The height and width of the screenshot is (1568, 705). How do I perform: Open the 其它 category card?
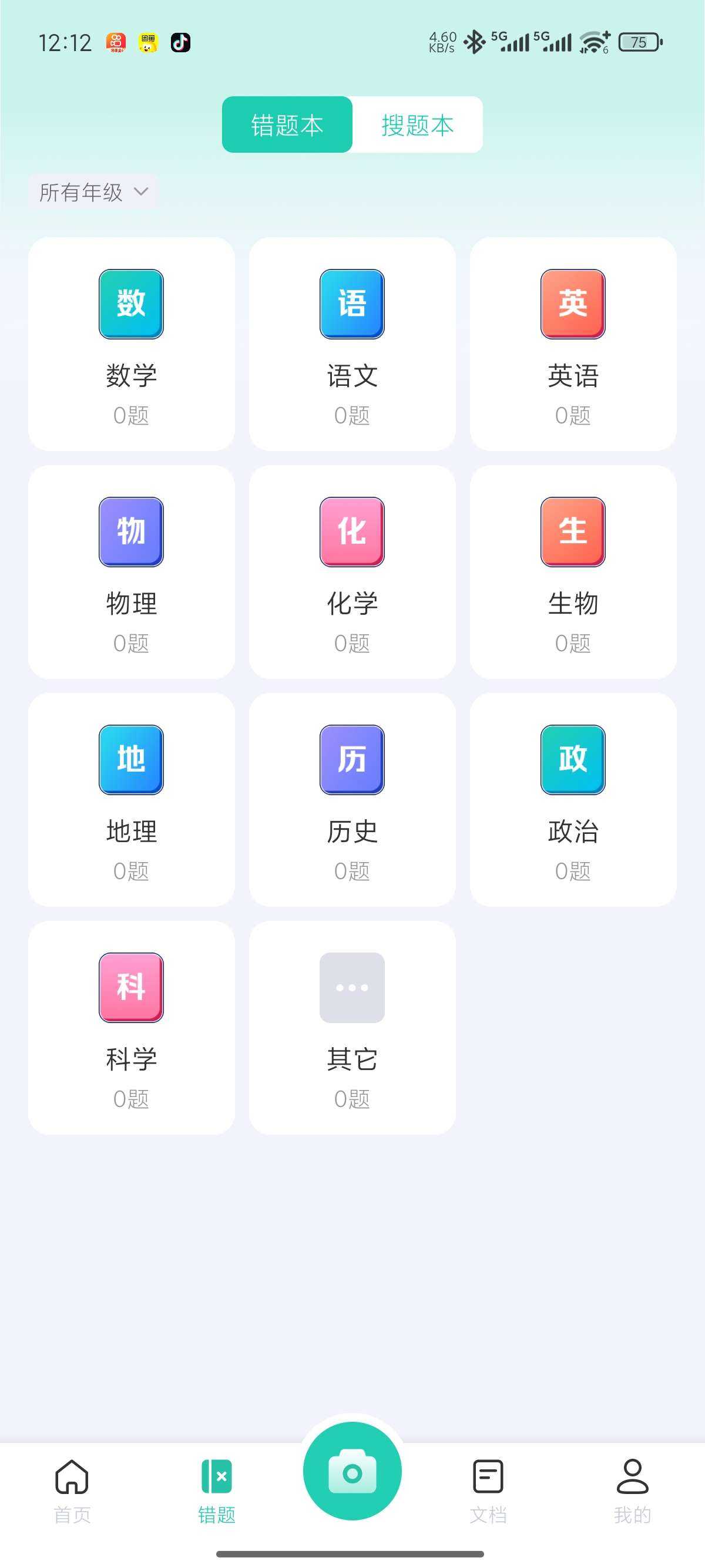[352, 1027]
